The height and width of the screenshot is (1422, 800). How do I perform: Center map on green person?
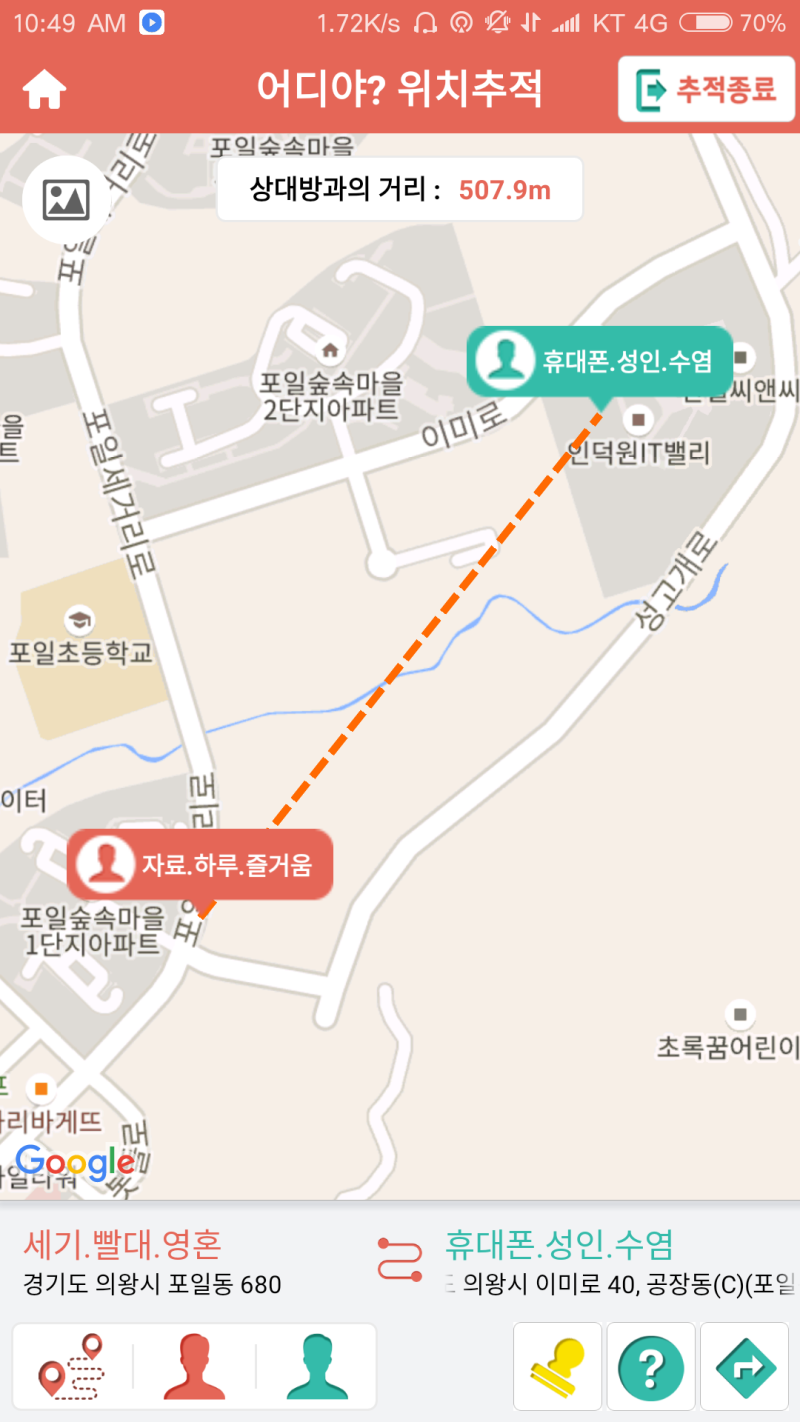317,1366
